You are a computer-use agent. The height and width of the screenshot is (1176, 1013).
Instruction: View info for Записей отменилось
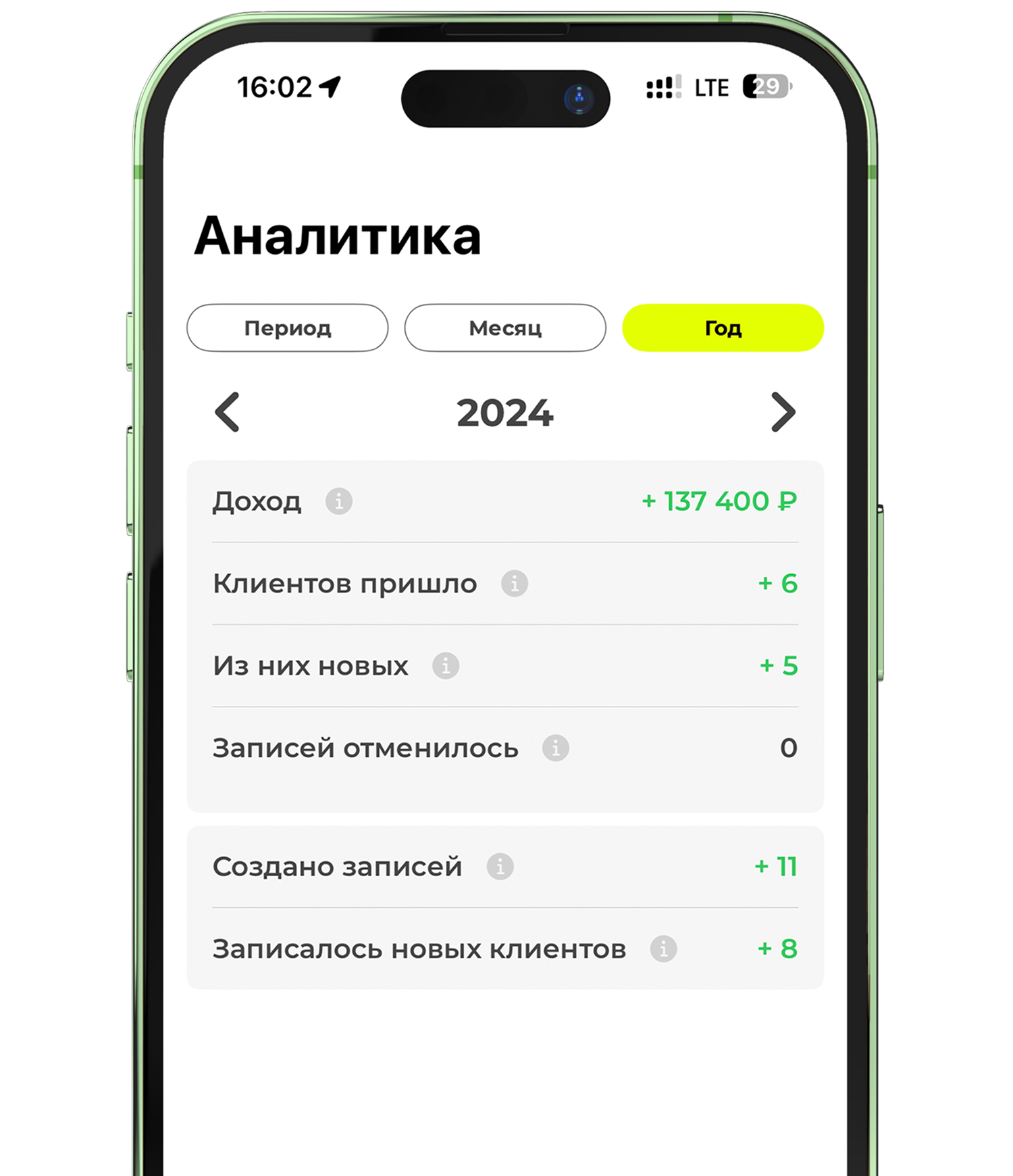[555, 748]
